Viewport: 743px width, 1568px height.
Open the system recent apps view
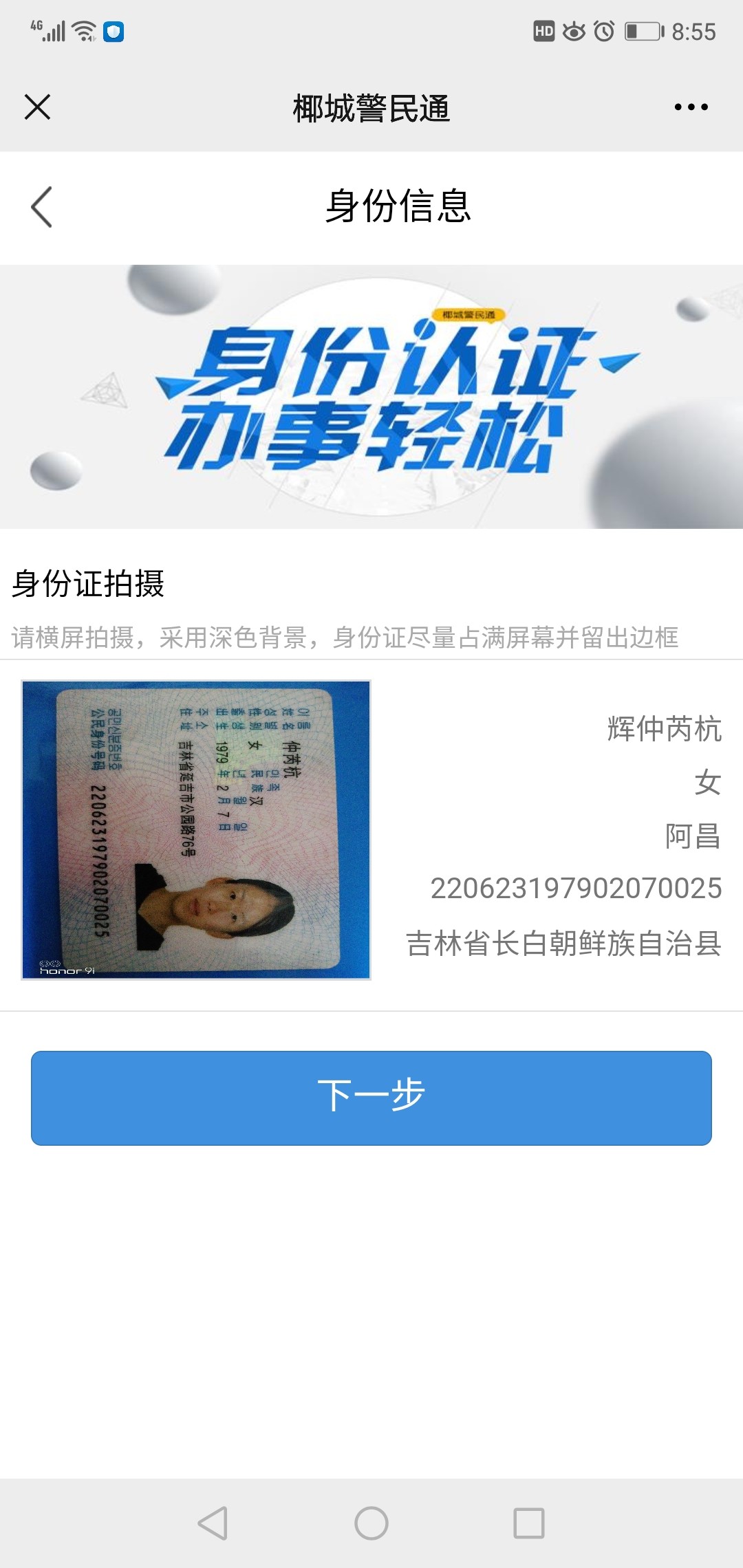click(529, 1523)
